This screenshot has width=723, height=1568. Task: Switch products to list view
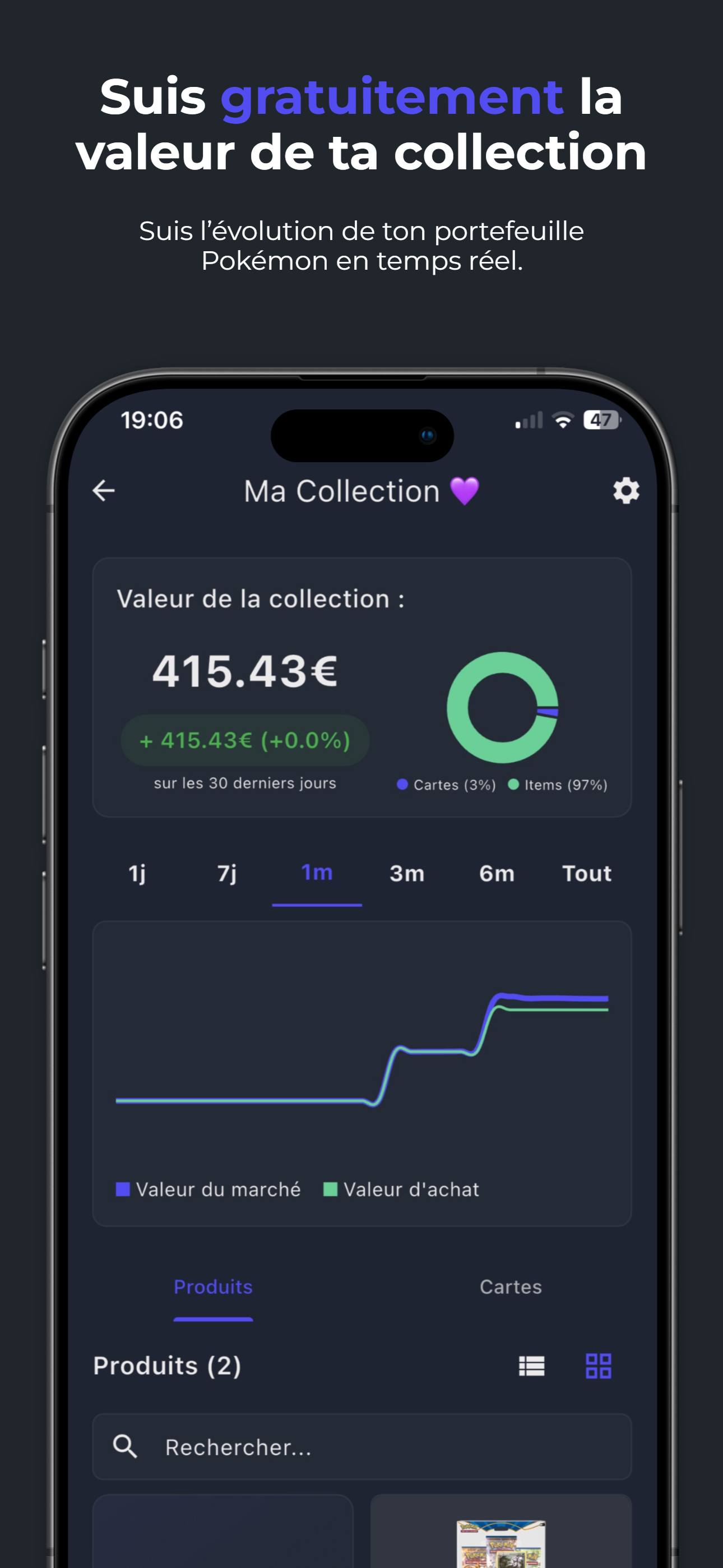click(x=532, y=1366)
